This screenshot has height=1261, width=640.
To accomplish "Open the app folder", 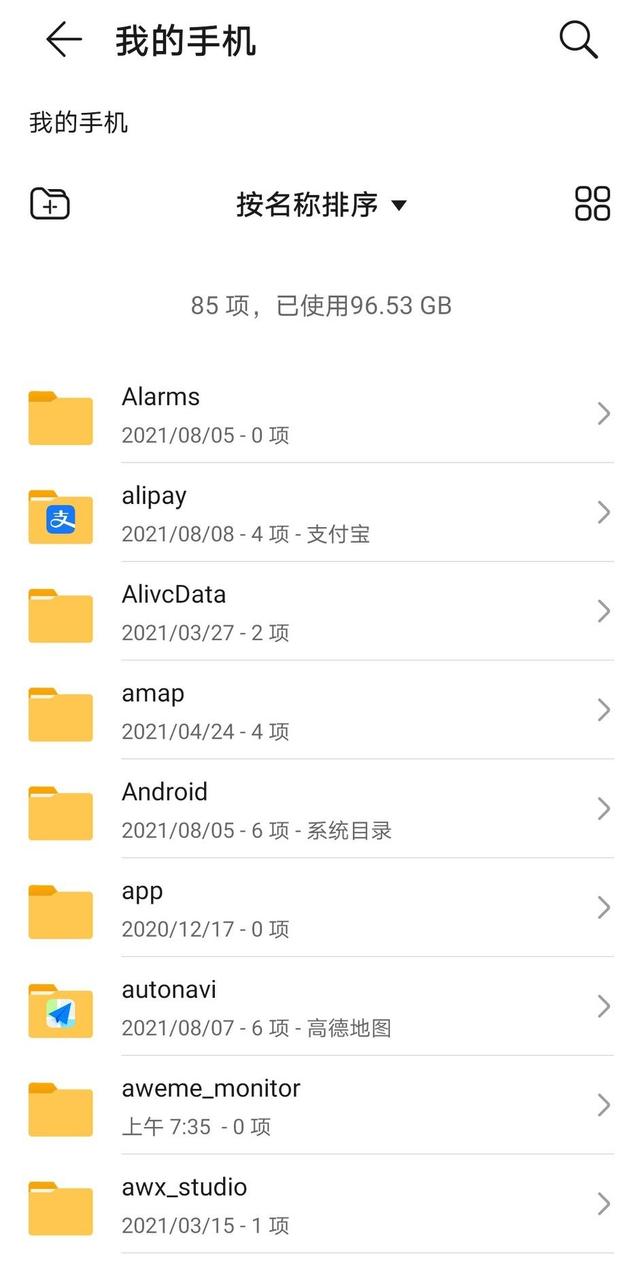I will 320,909.
